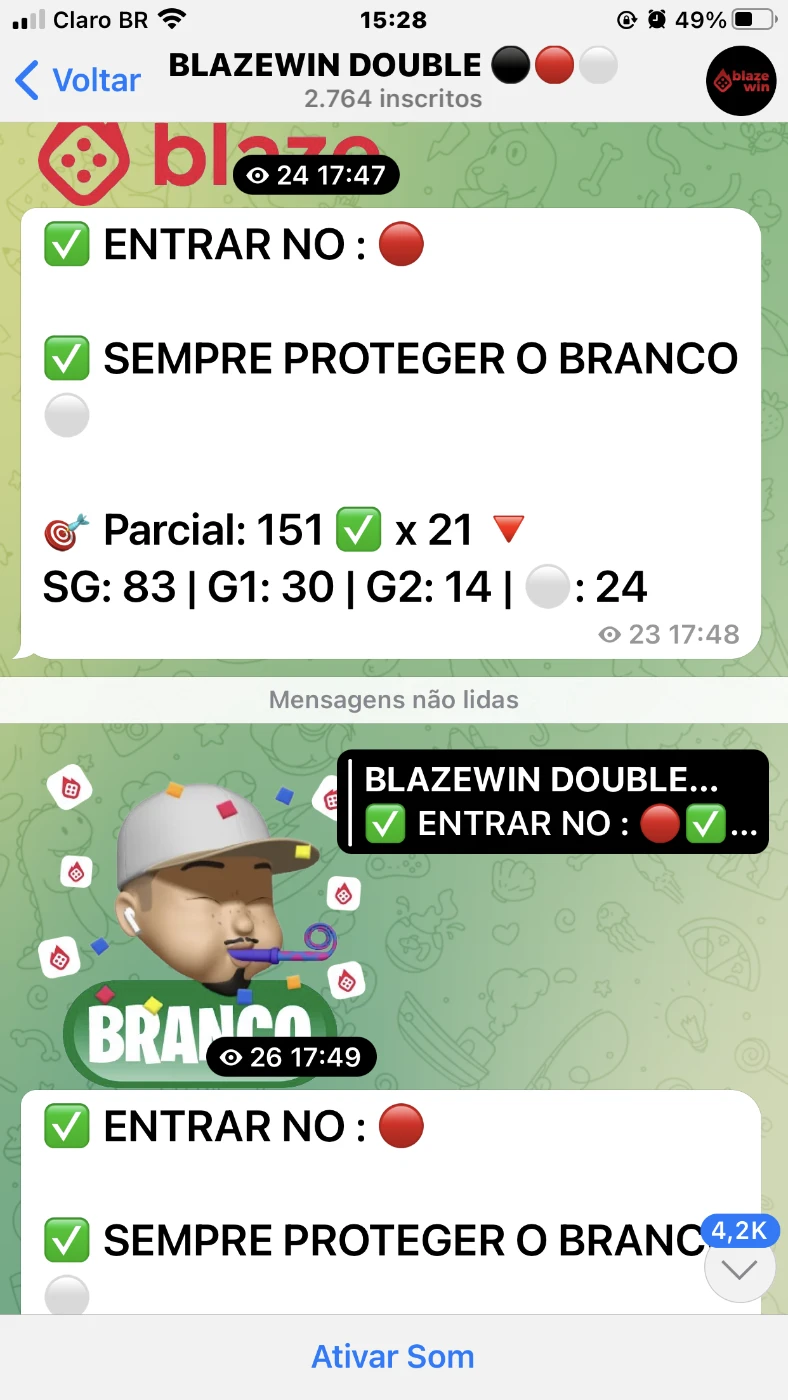This screenshot has height=1400, width=788.
Task: Open the replied message preview on BRANCO sticker
Action: pyautogui.click(x=553, y=802)
